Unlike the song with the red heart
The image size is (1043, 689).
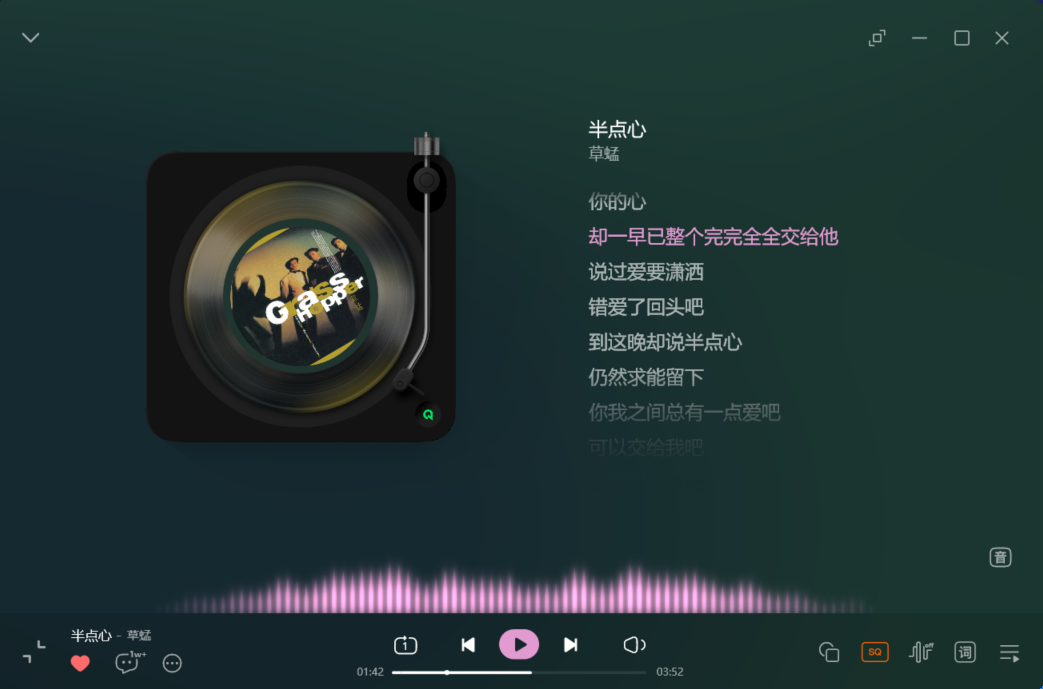pos(81,663)
